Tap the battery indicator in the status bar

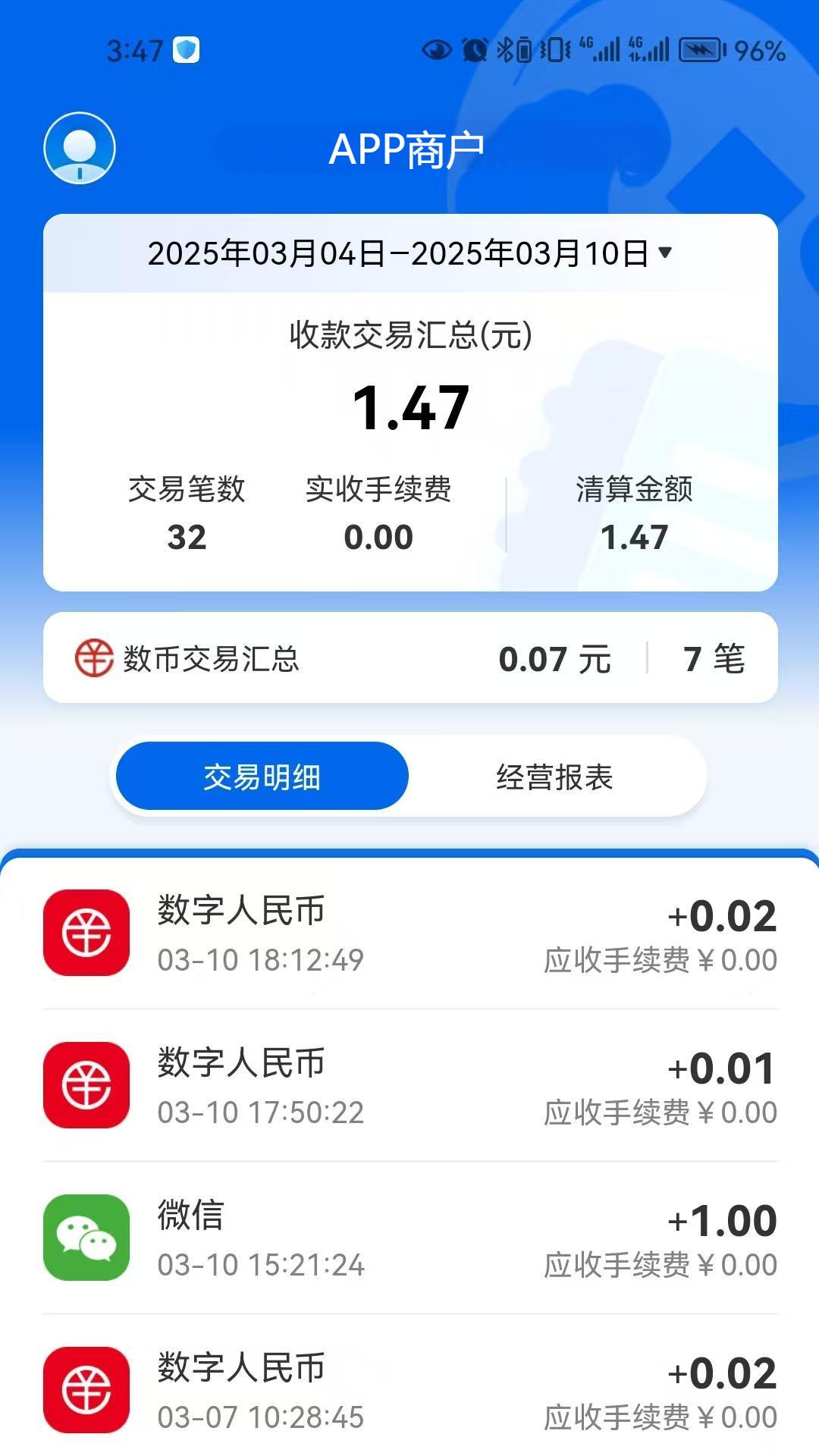tap(698, 49)
